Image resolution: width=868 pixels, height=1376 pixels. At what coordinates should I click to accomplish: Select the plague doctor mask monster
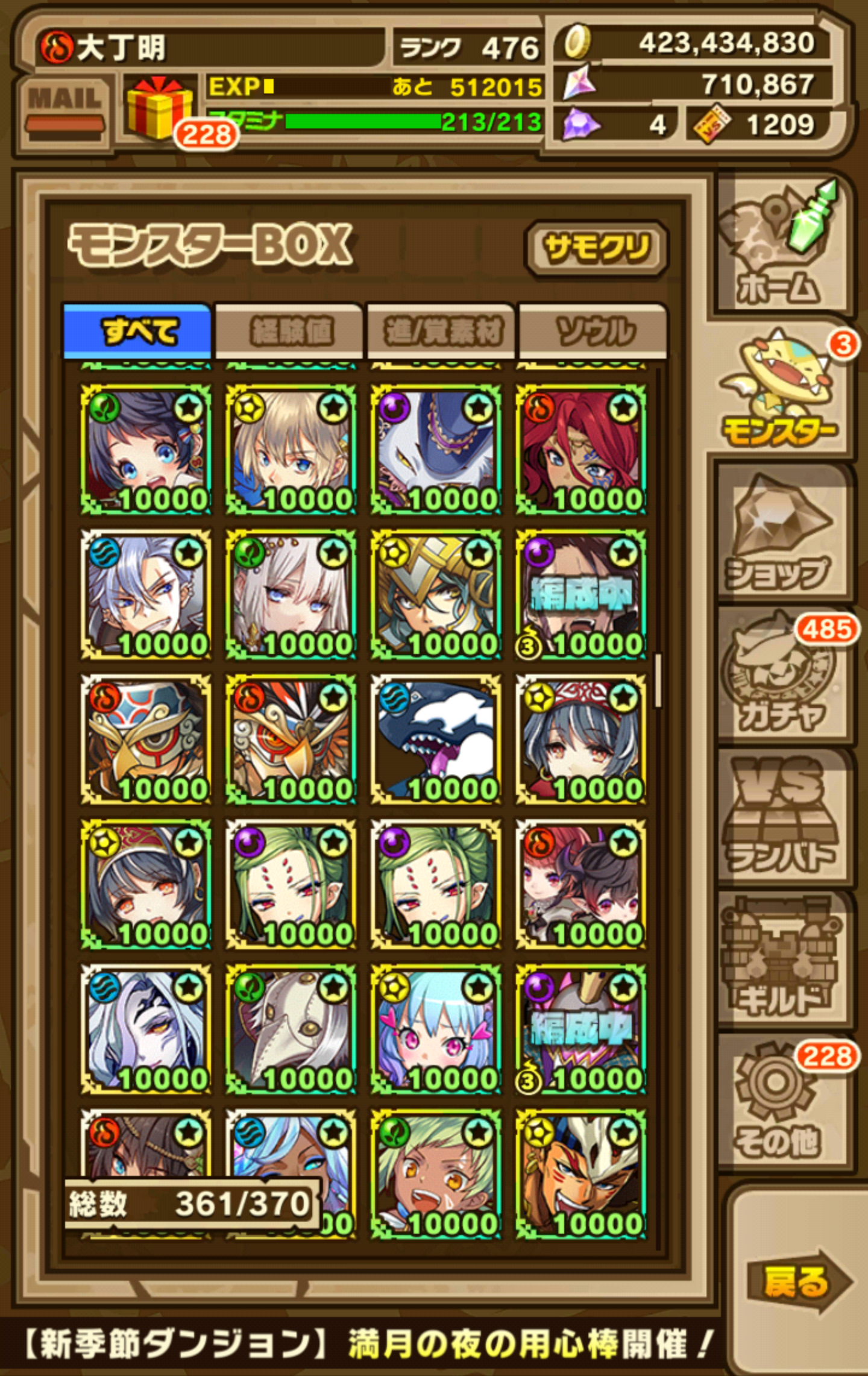(291, 1028)
